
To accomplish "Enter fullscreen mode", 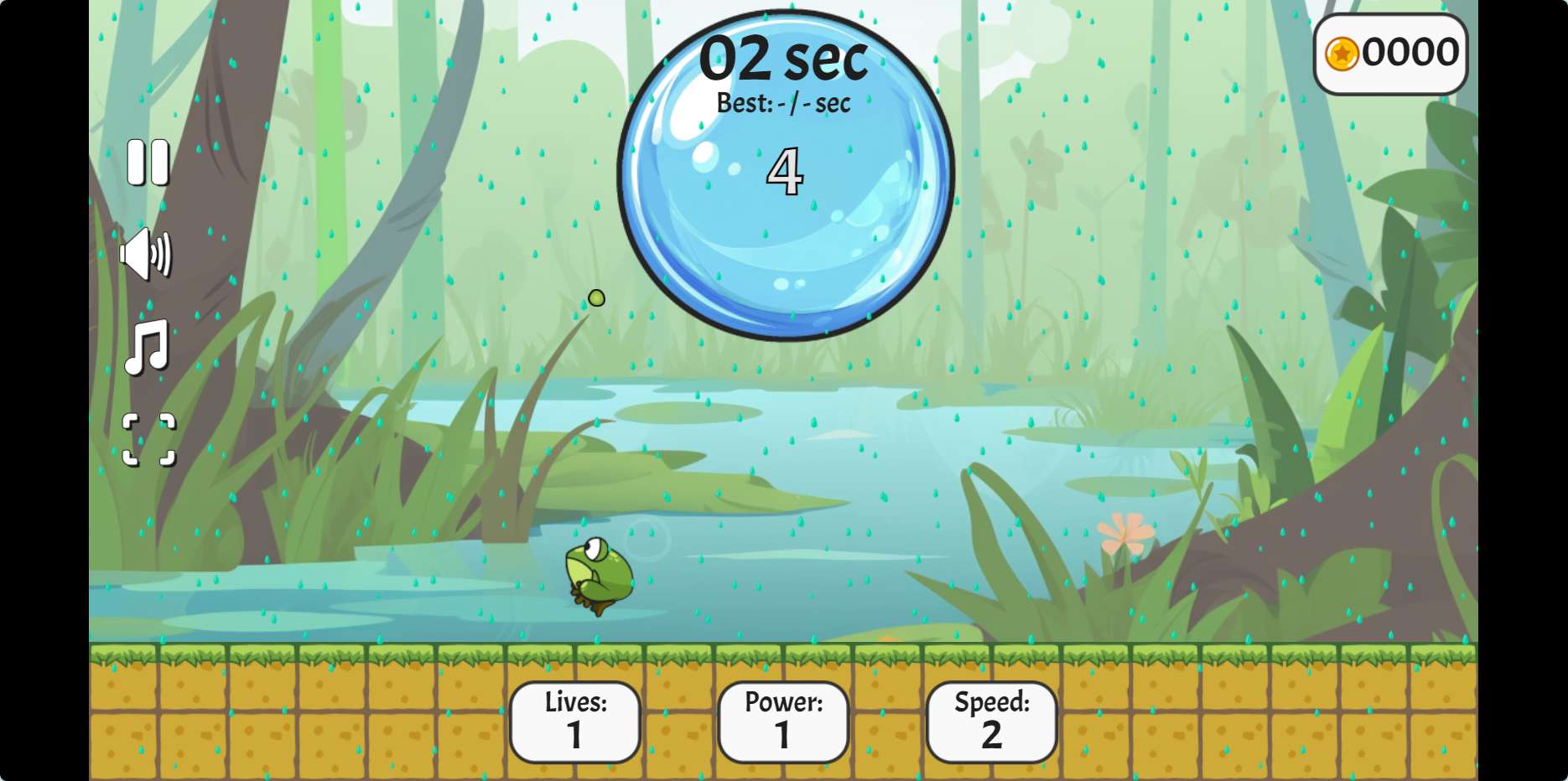I will [149, 439].
